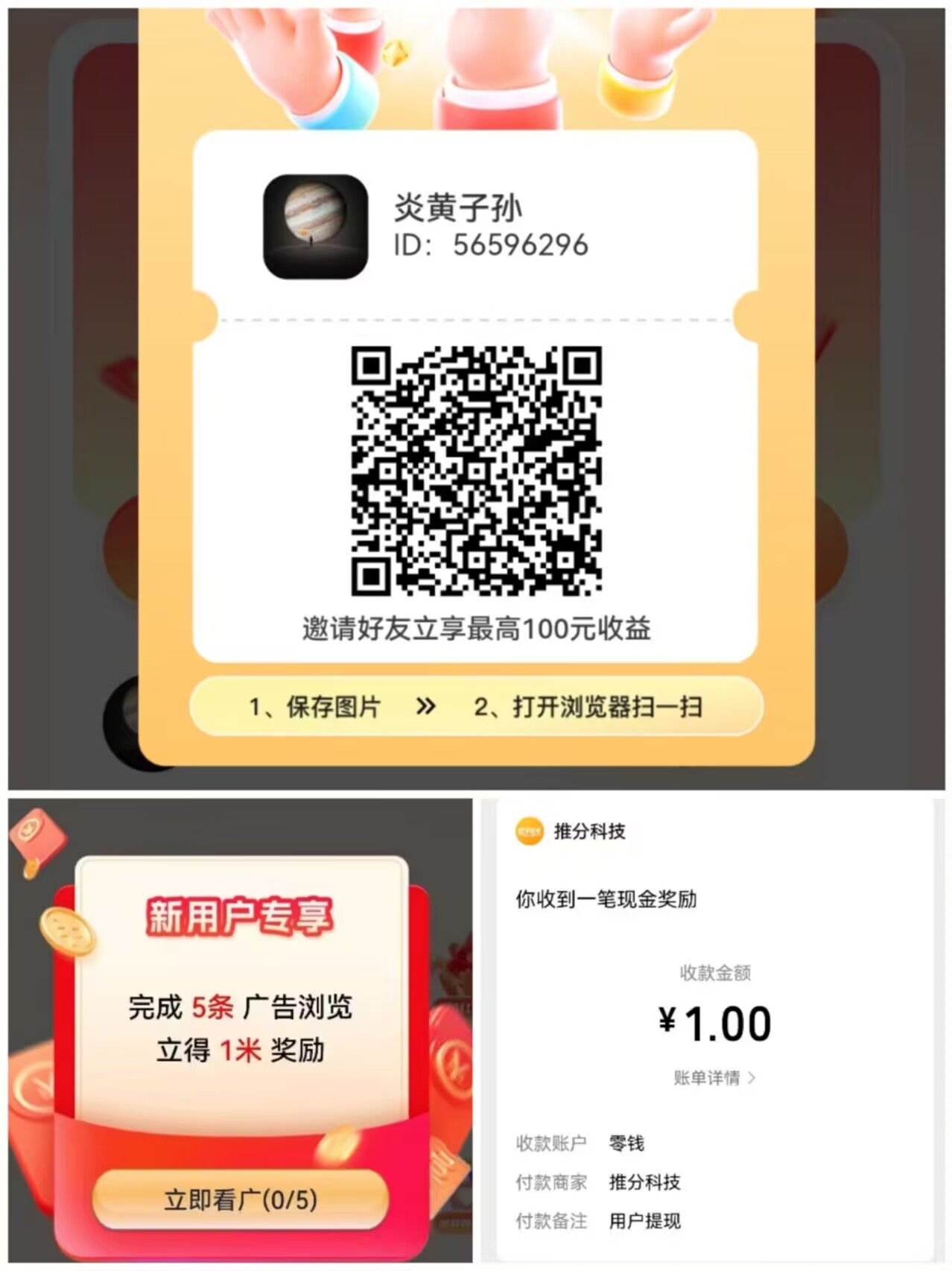Enable the 邀请好友 100元 reward notice
The height and width of the screenshot is (1271, 952).
[475, 630]
